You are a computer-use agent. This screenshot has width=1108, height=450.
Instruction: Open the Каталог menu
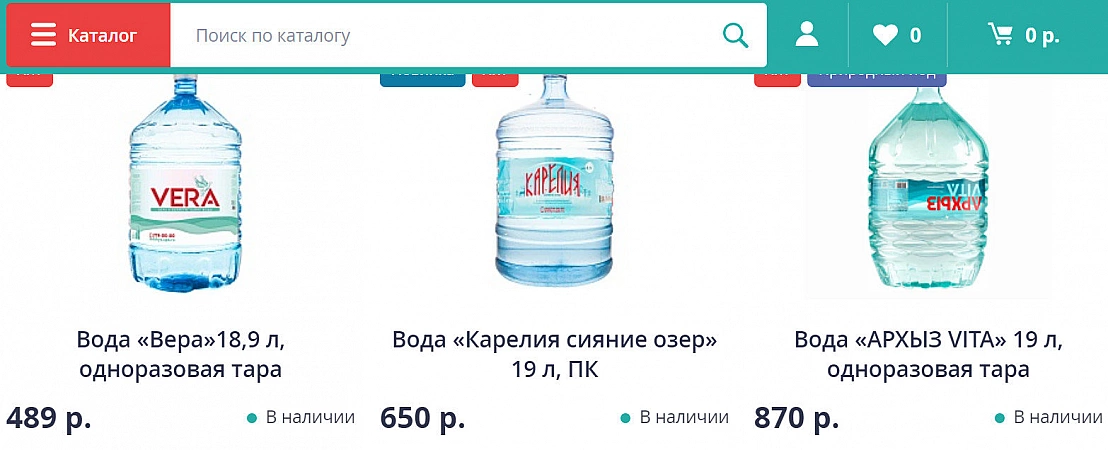[x=87, y=36]
